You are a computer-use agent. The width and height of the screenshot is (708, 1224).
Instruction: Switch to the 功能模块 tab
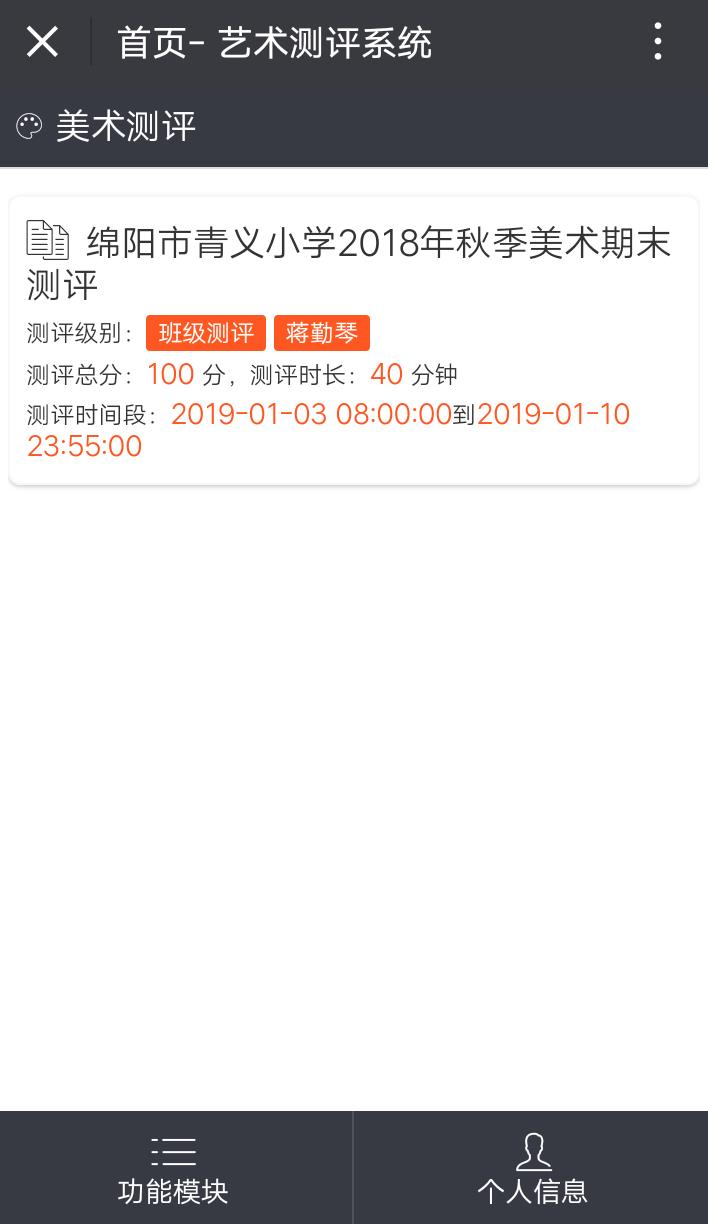pyautogui.click(x=174, y=1168)
